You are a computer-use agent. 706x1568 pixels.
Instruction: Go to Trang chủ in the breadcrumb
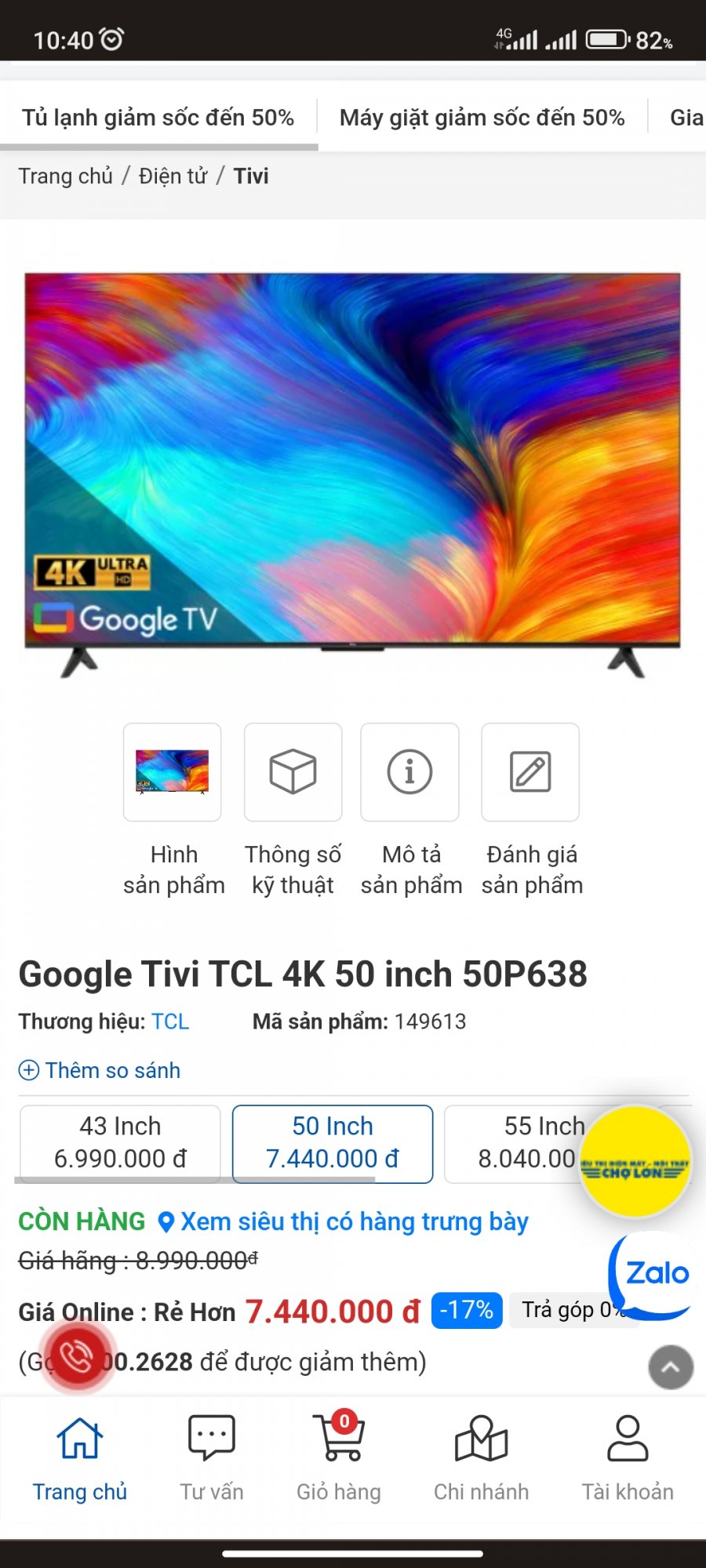[x=66, y=176]
